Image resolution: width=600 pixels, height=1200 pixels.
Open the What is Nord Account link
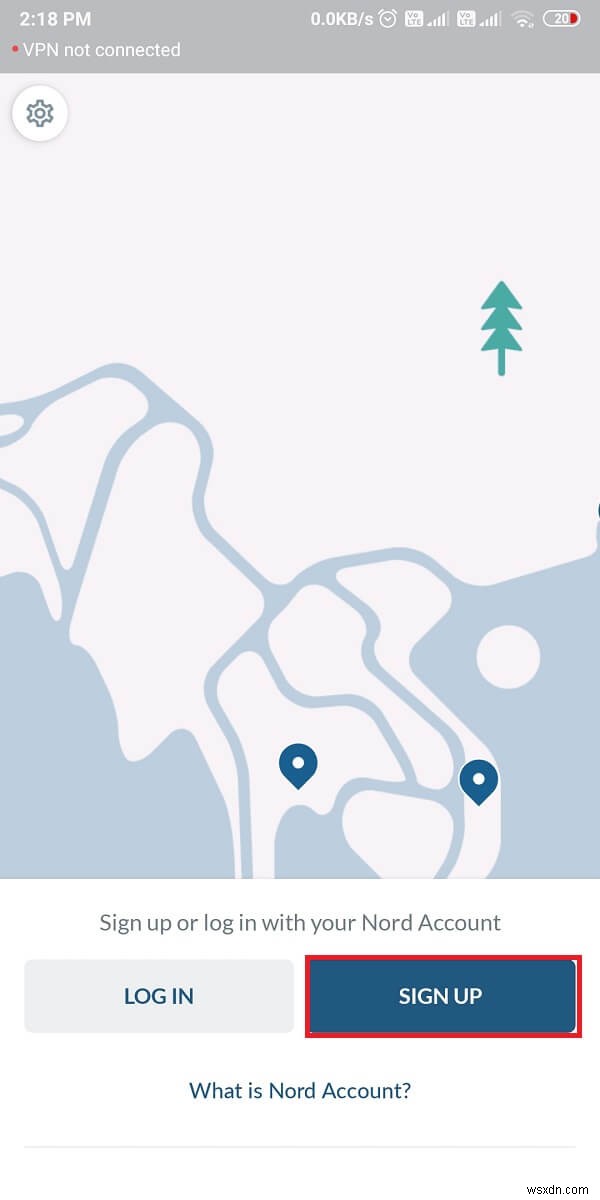[x=300, y=1089]
